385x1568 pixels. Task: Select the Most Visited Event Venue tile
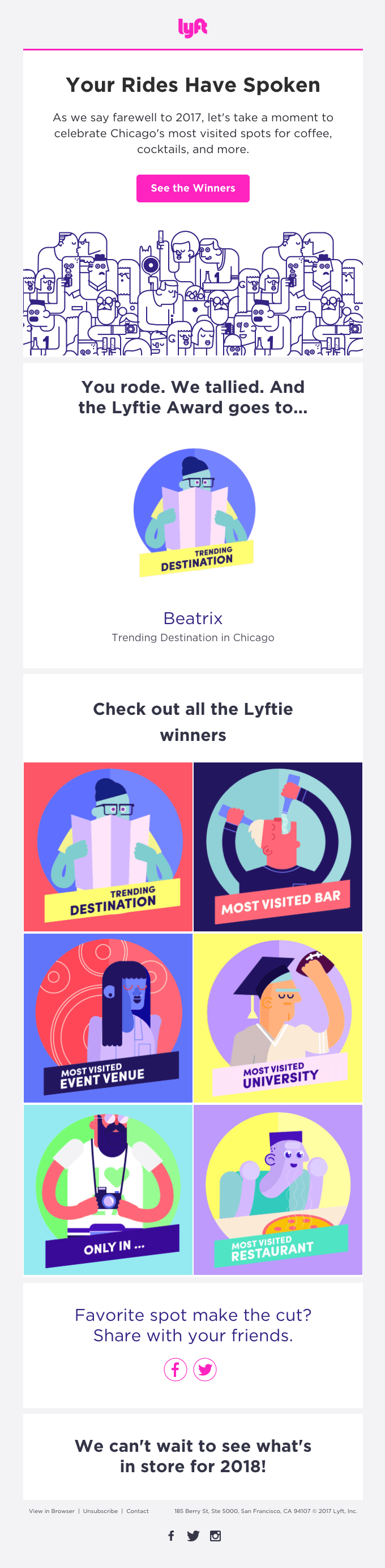pos(108,1018)
